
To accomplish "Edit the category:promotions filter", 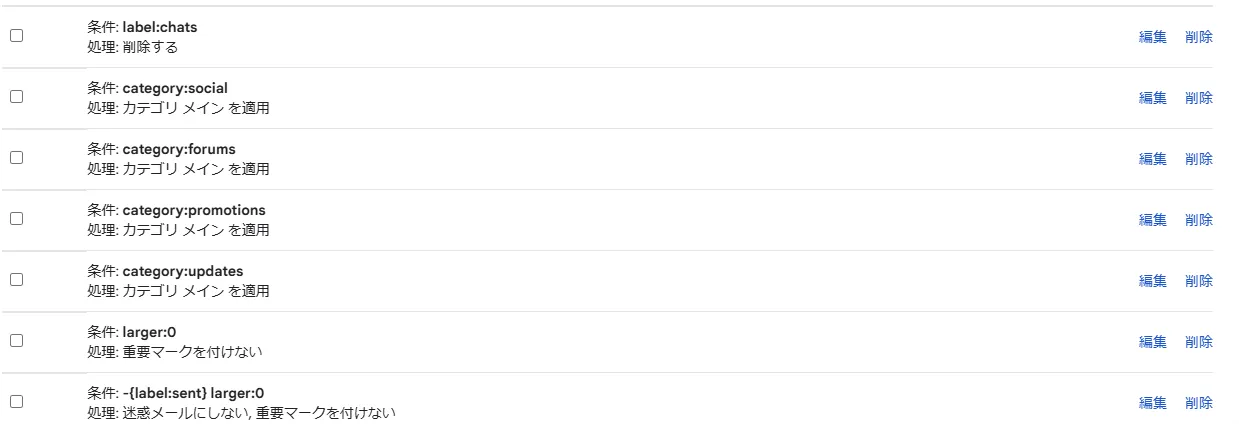I will click(x=1152, y=220).
